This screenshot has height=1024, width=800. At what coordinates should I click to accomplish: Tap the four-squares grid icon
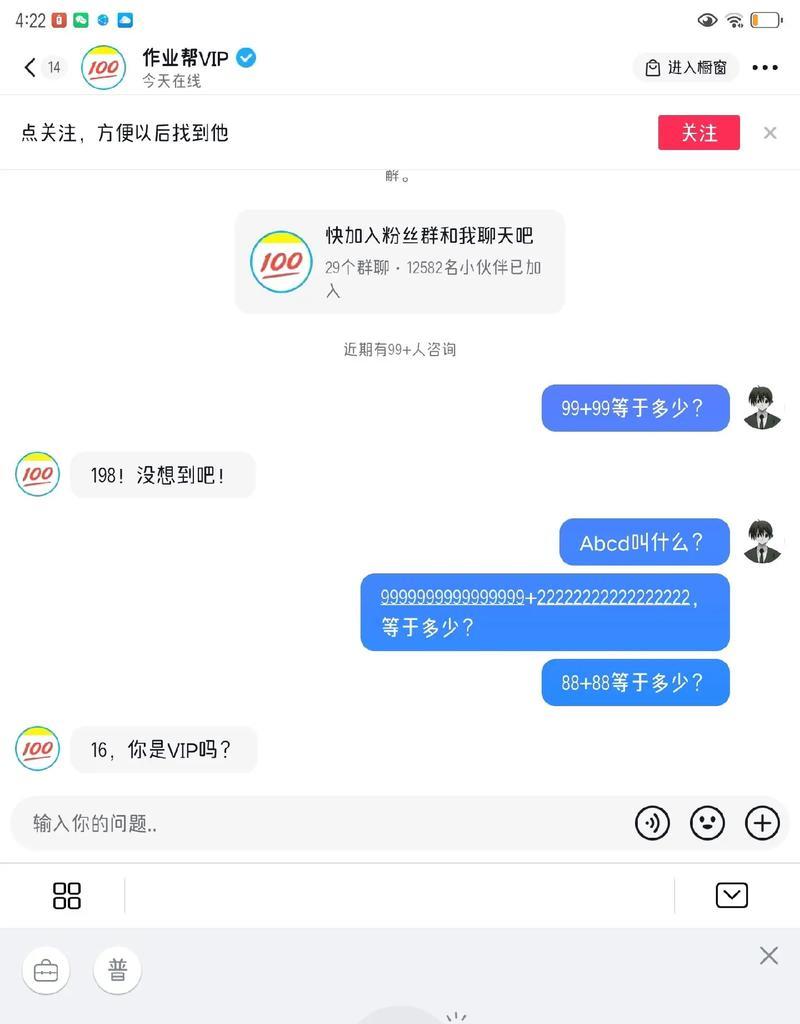[x=67, y=895]
